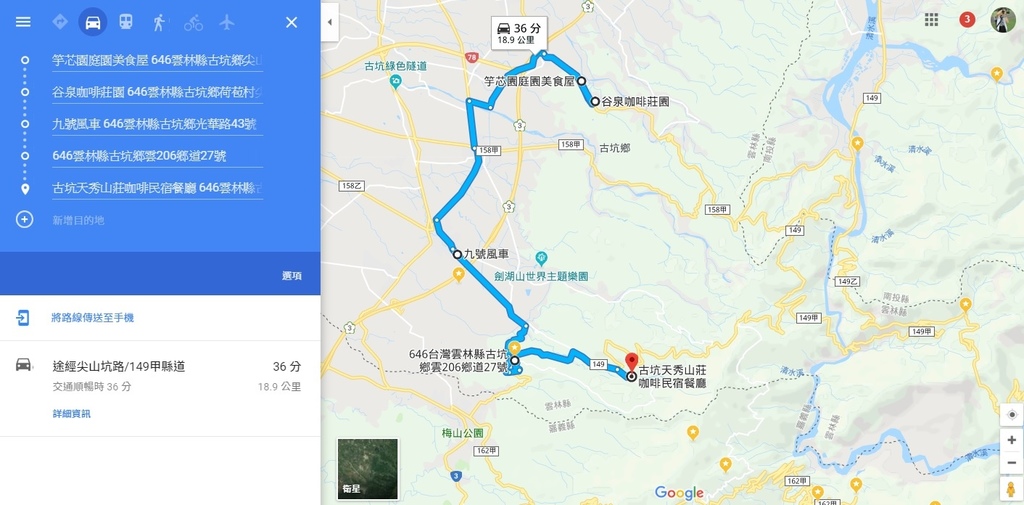The width and height of the screenshot is (1024, 505).
Task: Switch to walking travel mode
Action: (159, 22)
